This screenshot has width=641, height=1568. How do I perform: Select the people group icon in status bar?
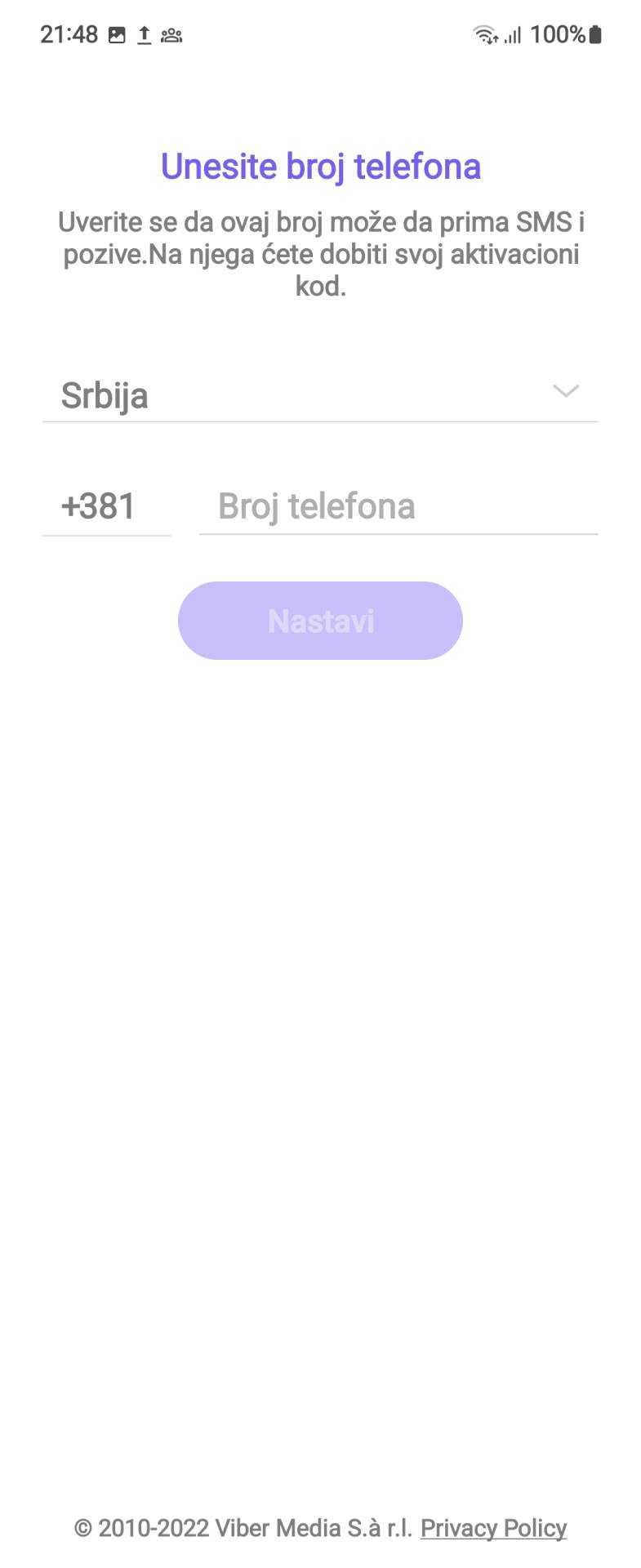[x=171, y=35]
